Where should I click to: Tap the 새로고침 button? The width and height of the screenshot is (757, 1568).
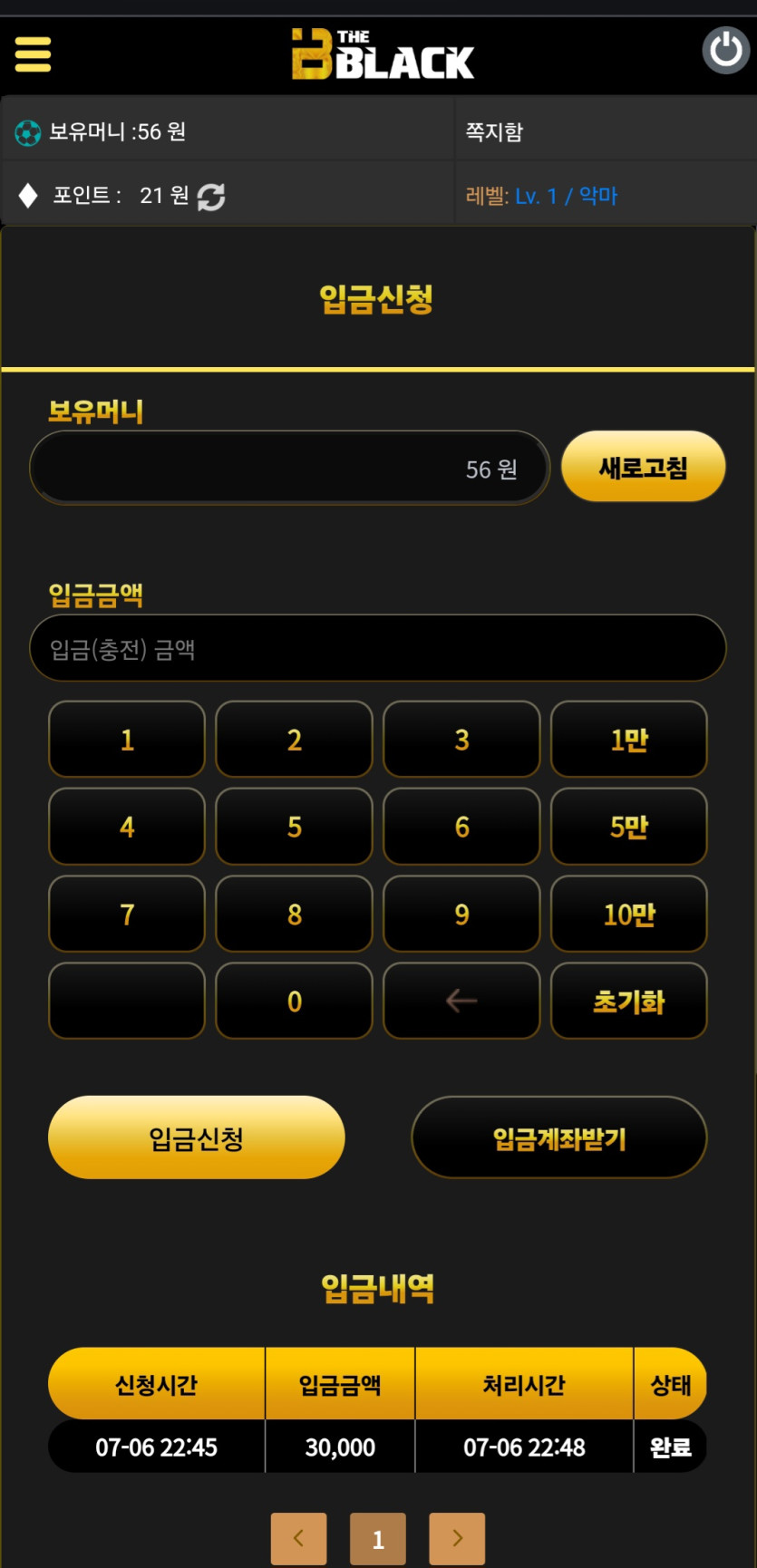(643, 468)
